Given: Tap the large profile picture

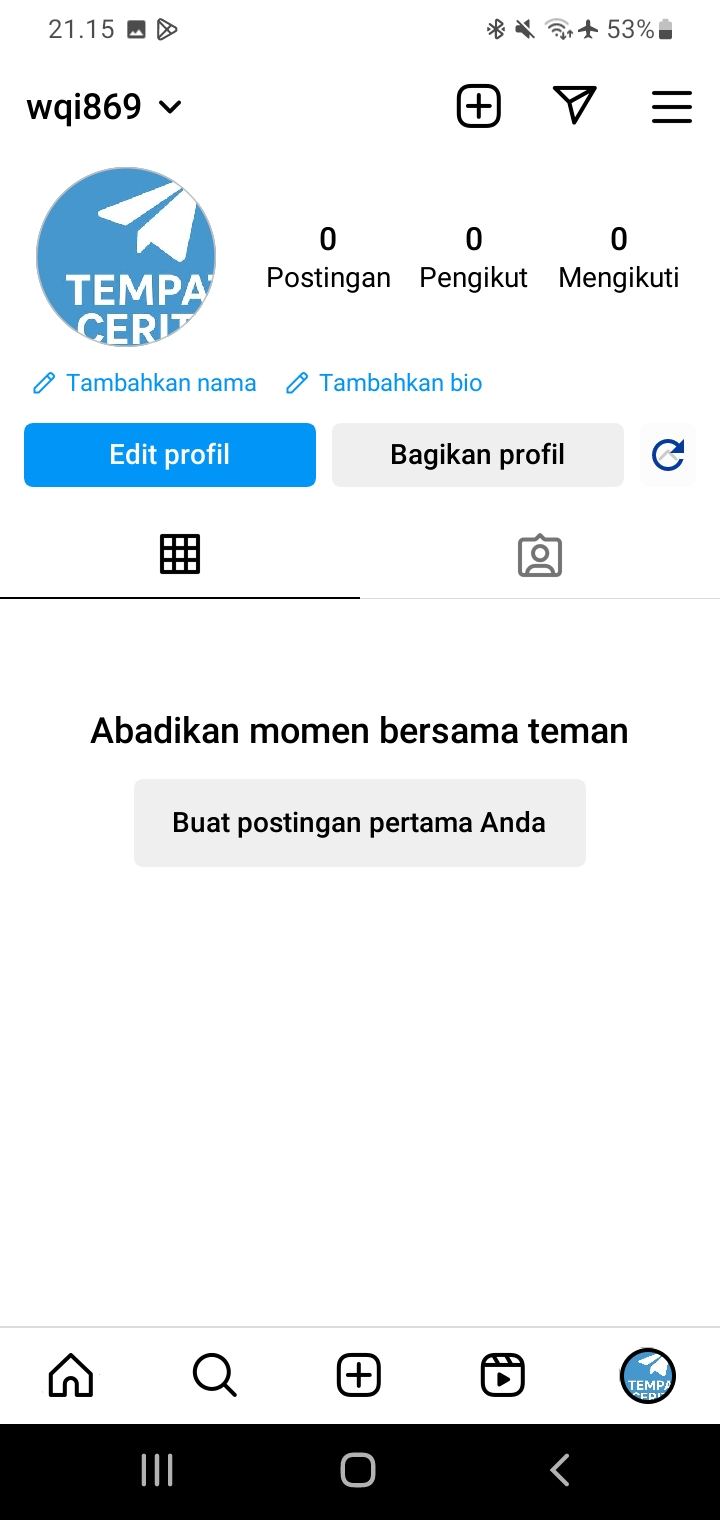Looking at the screenshot, I should point(126,257).
